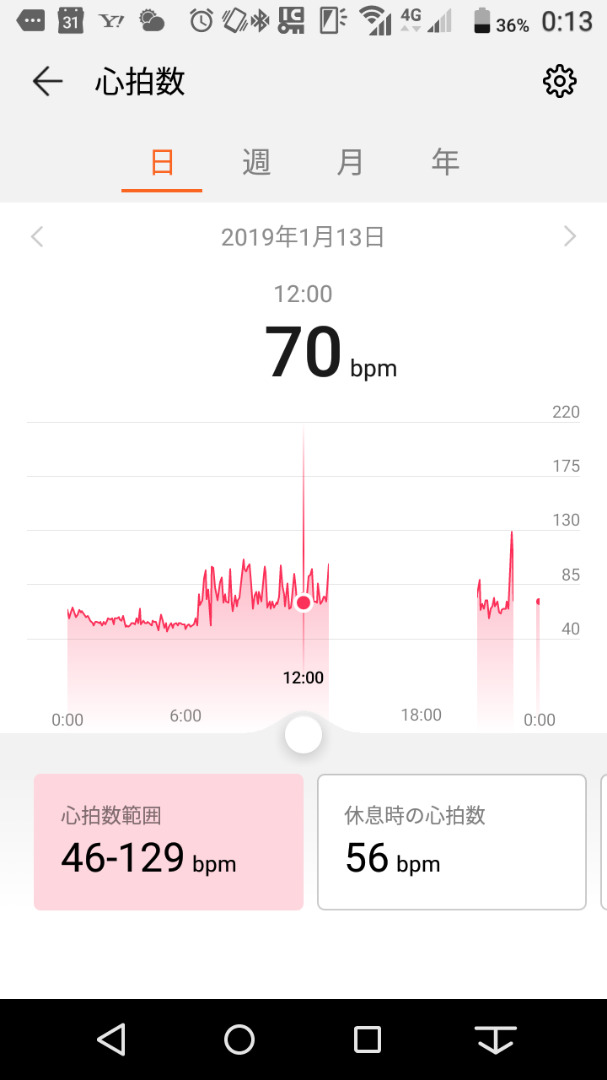Go to the next day
The image size is (607, 1080).
tap(570, 237)
